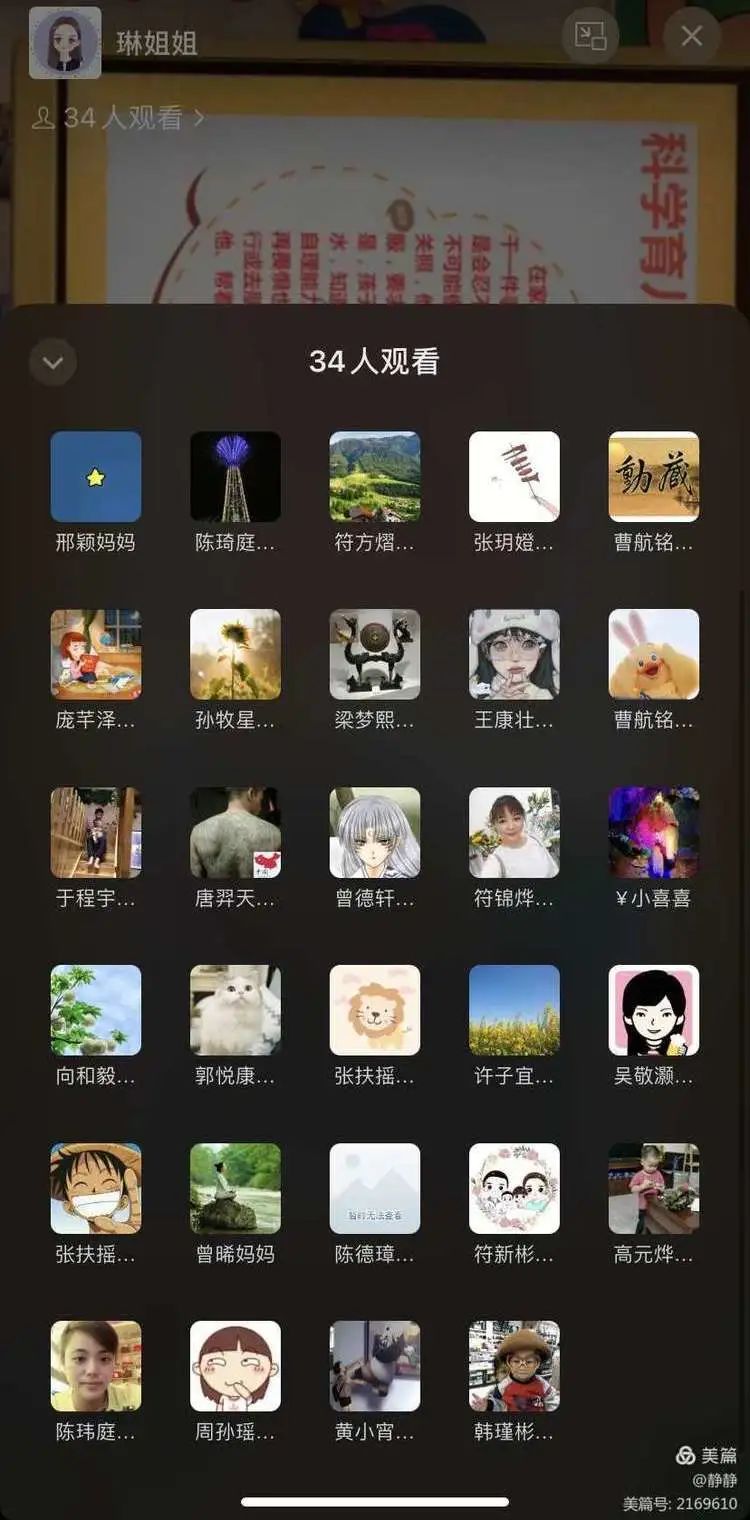Open viewer 于程宇

(96, 832)
